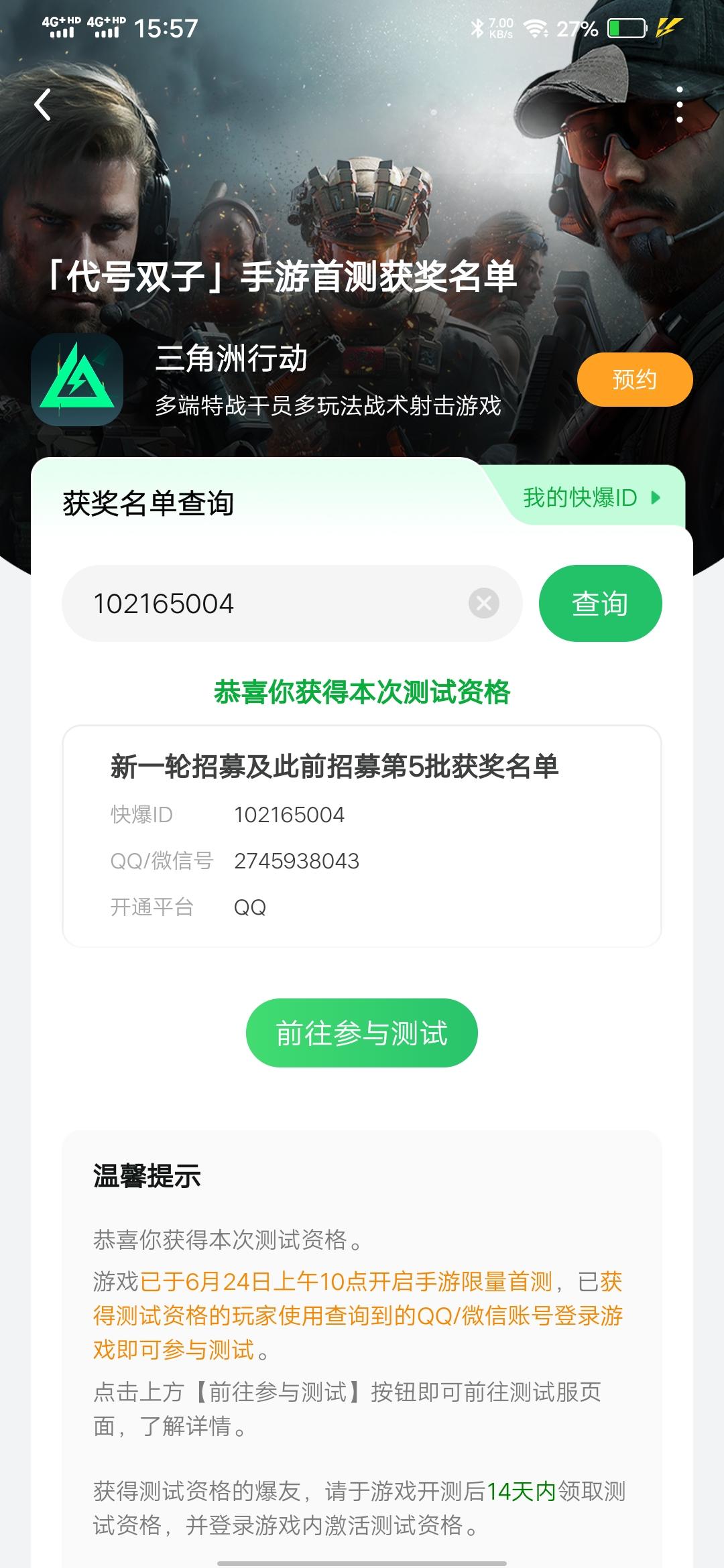Tap the battery indicator icon

point(626,28)
